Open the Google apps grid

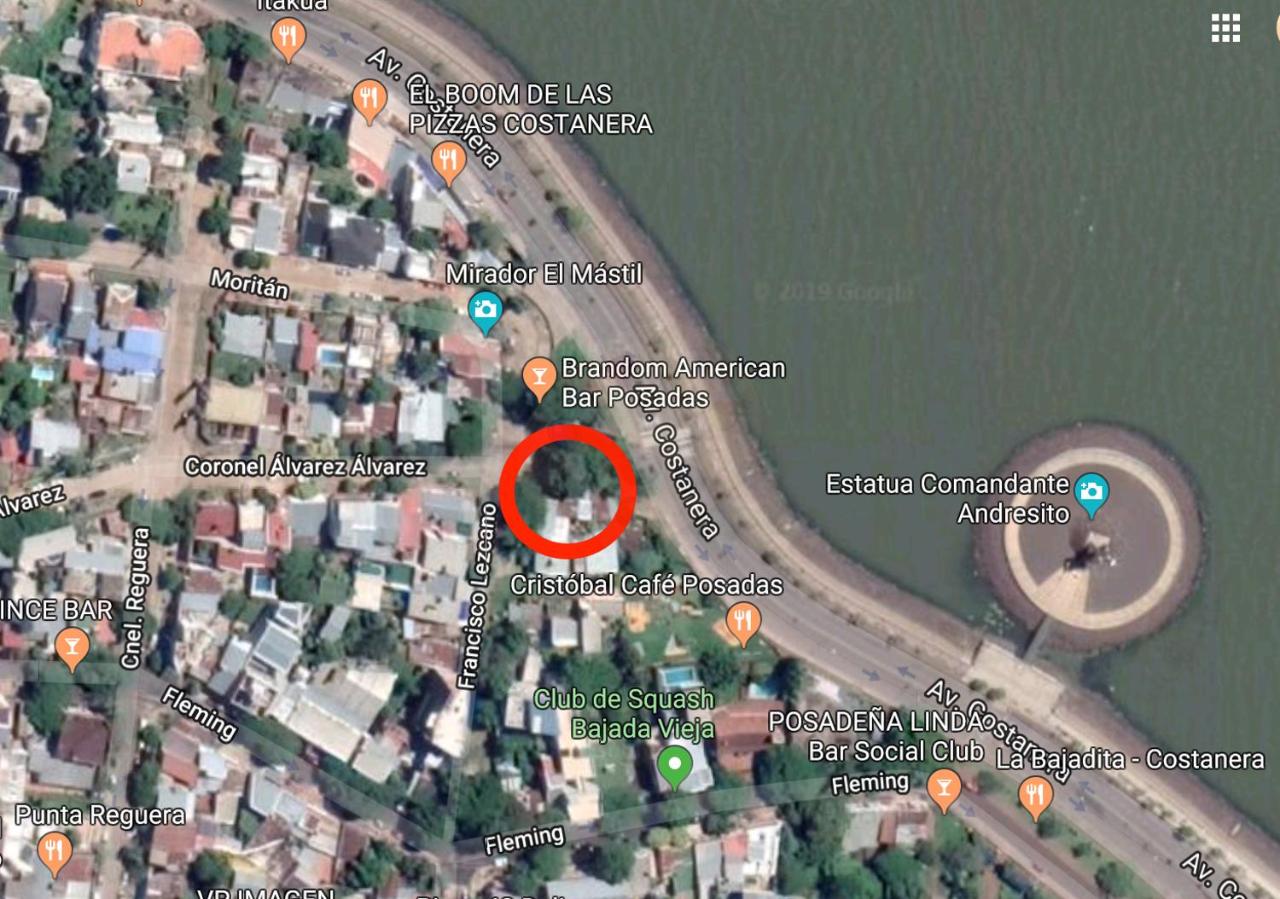pos(1225,28)
